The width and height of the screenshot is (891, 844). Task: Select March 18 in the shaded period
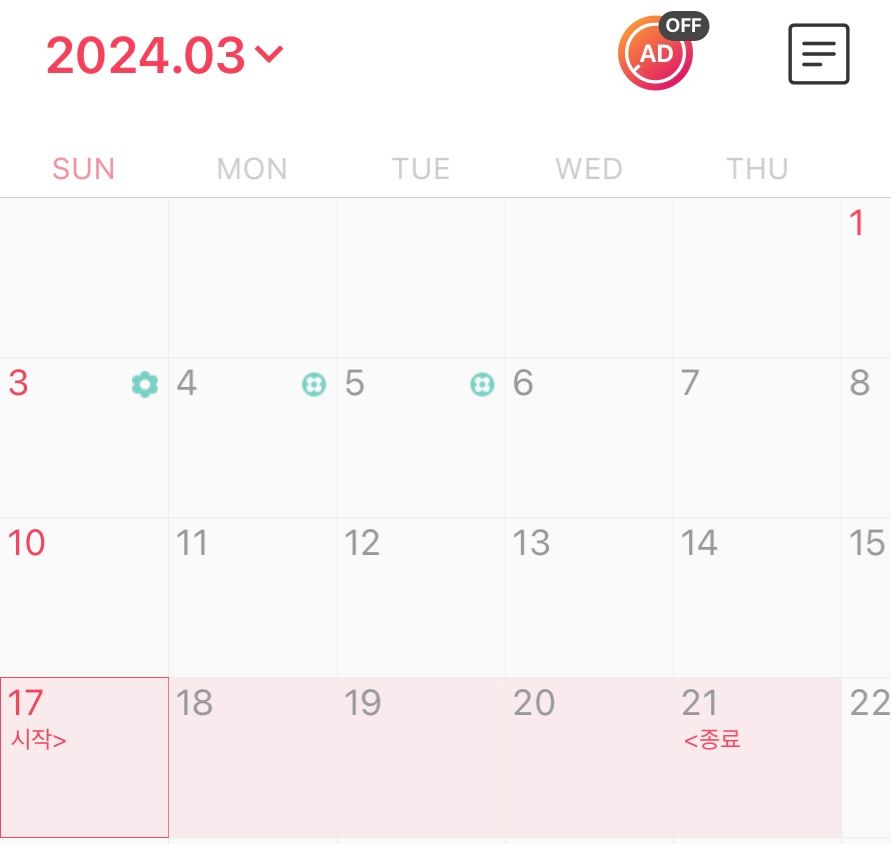(x=253, y=757)
